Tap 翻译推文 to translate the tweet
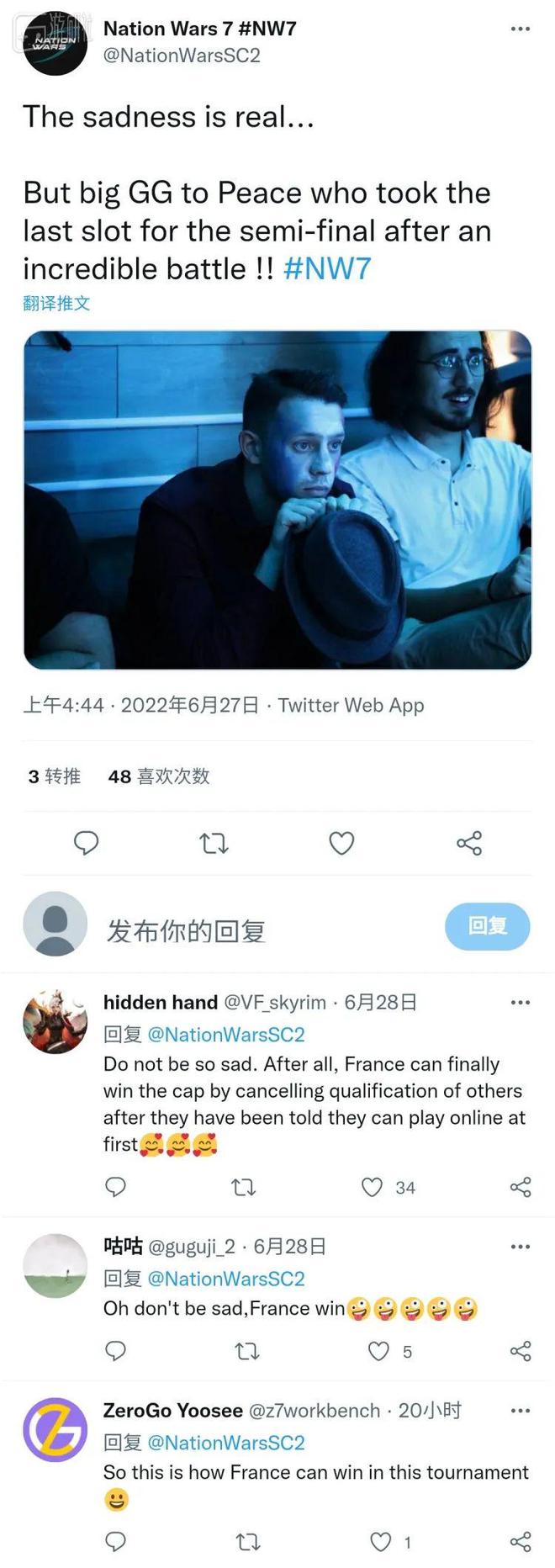 tap(56, 304)
